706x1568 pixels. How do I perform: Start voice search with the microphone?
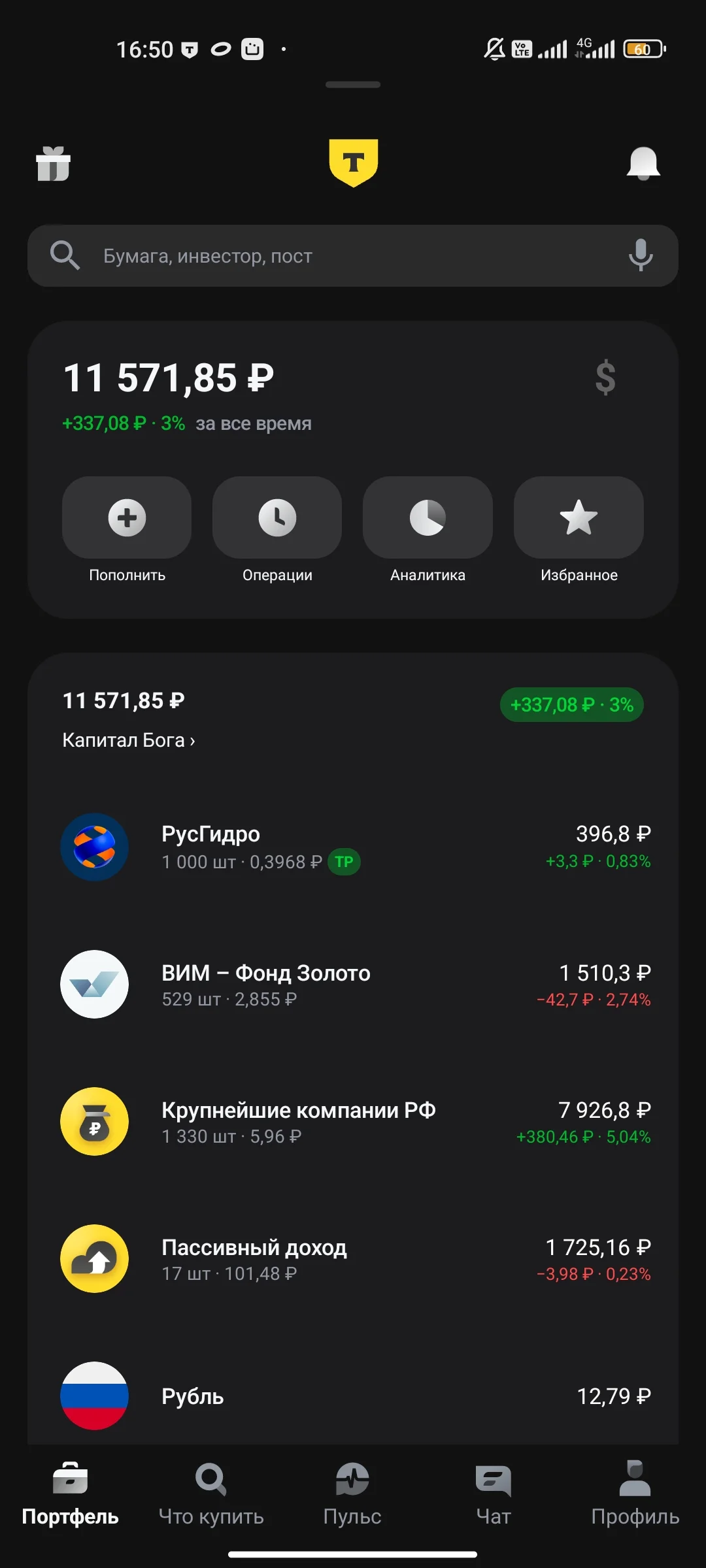pos(641,255)
